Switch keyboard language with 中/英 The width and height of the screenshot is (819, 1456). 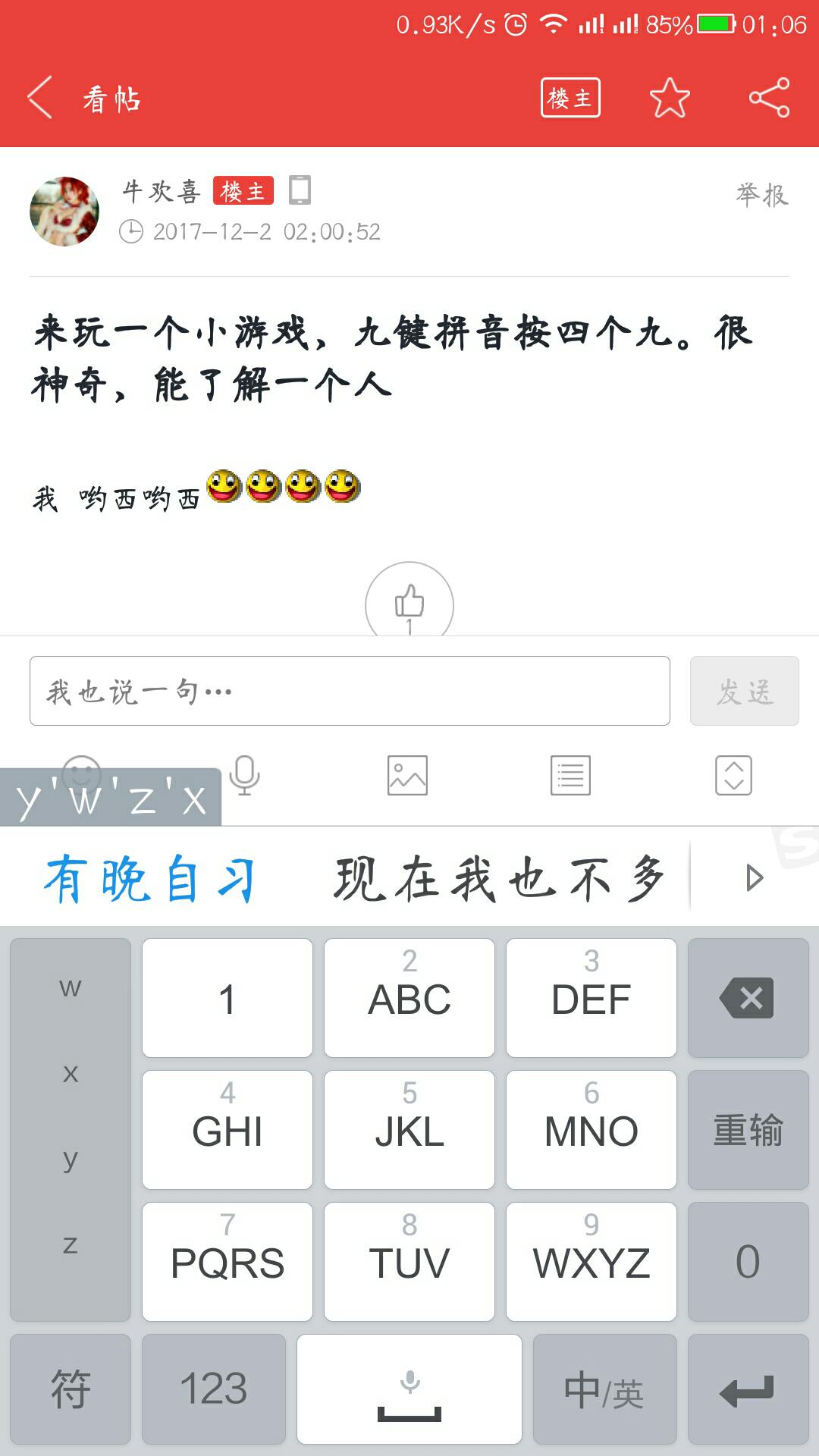(604, 1389)
